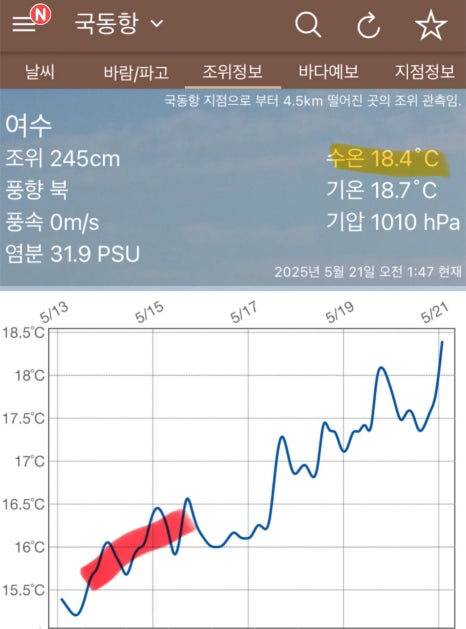Open the hamburger drawer menu
Screen dimensions: 466x629
(24, 24)
